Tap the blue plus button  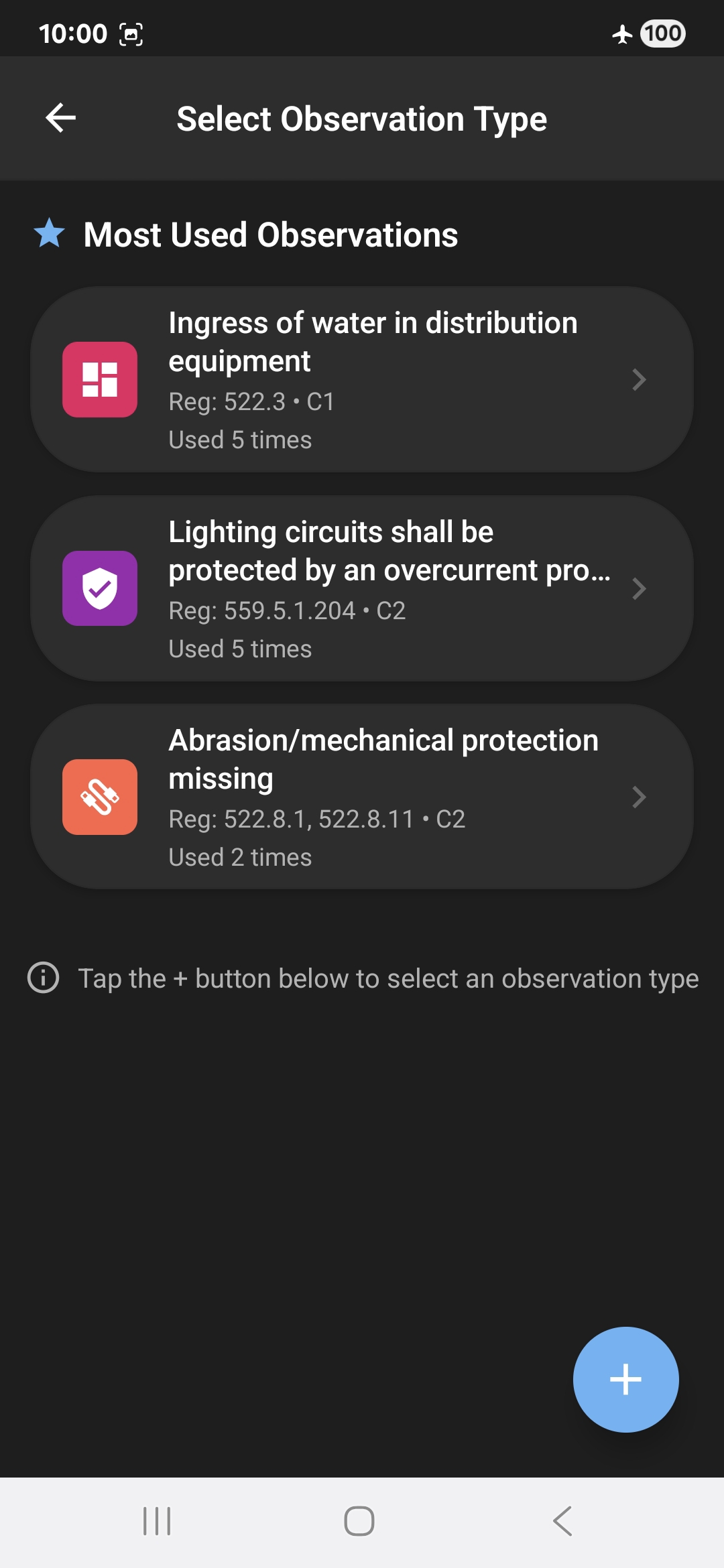[625, 1380]
